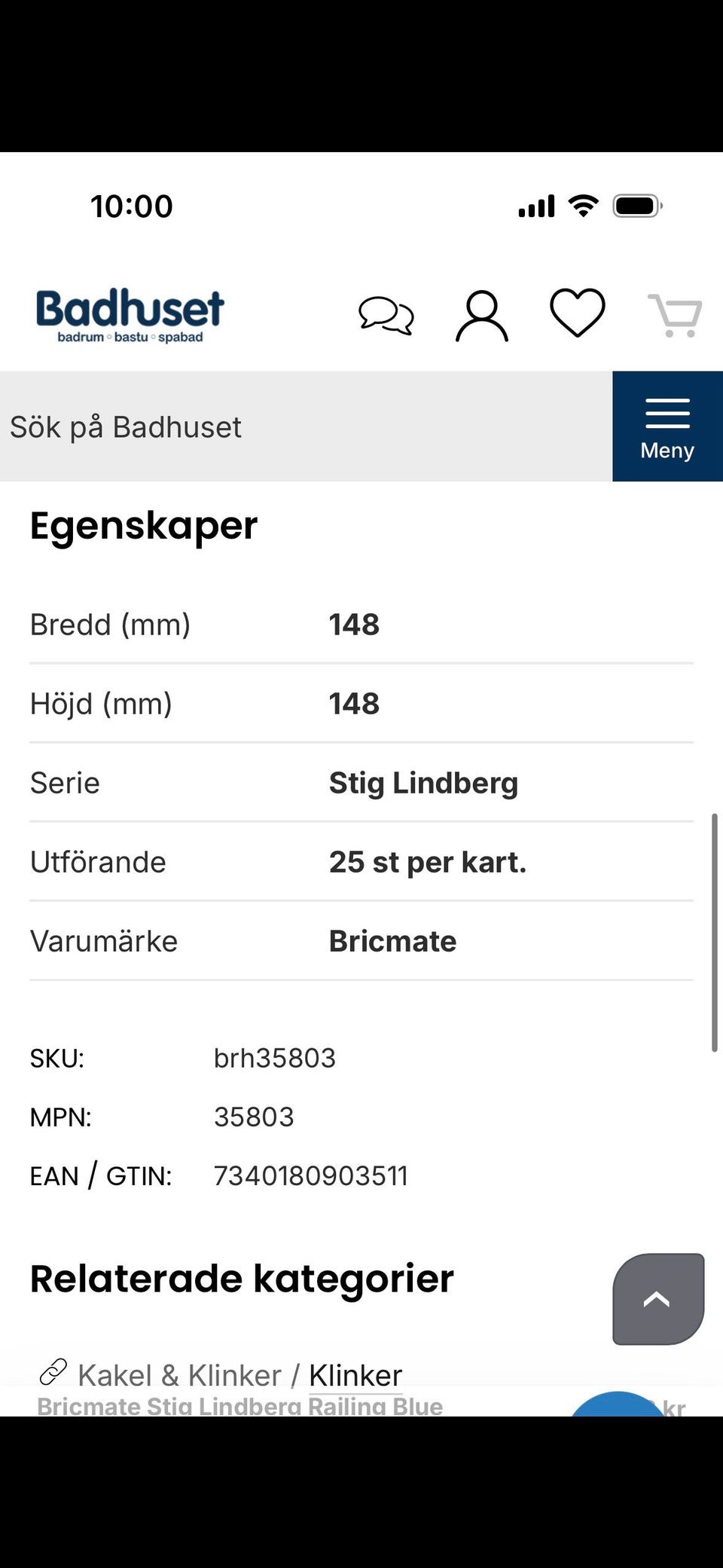Open the chat bubbles icon
The width and height of the screenshot is (723, 1568).
(x=386, y=316)
